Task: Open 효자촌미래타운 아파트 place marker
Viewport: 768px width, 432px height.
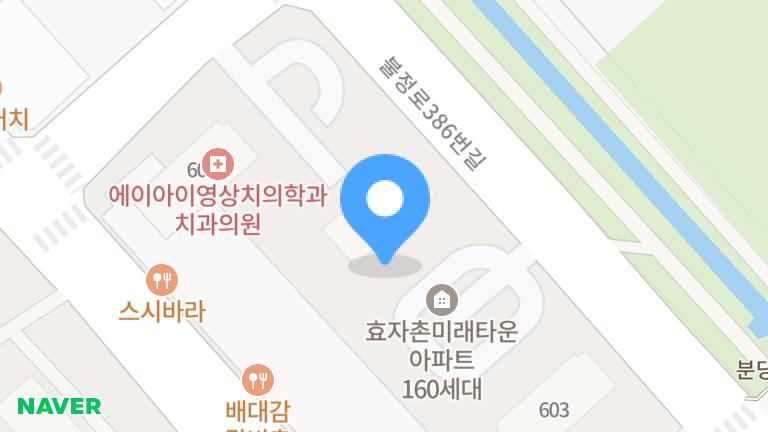Action: [441, 298]
